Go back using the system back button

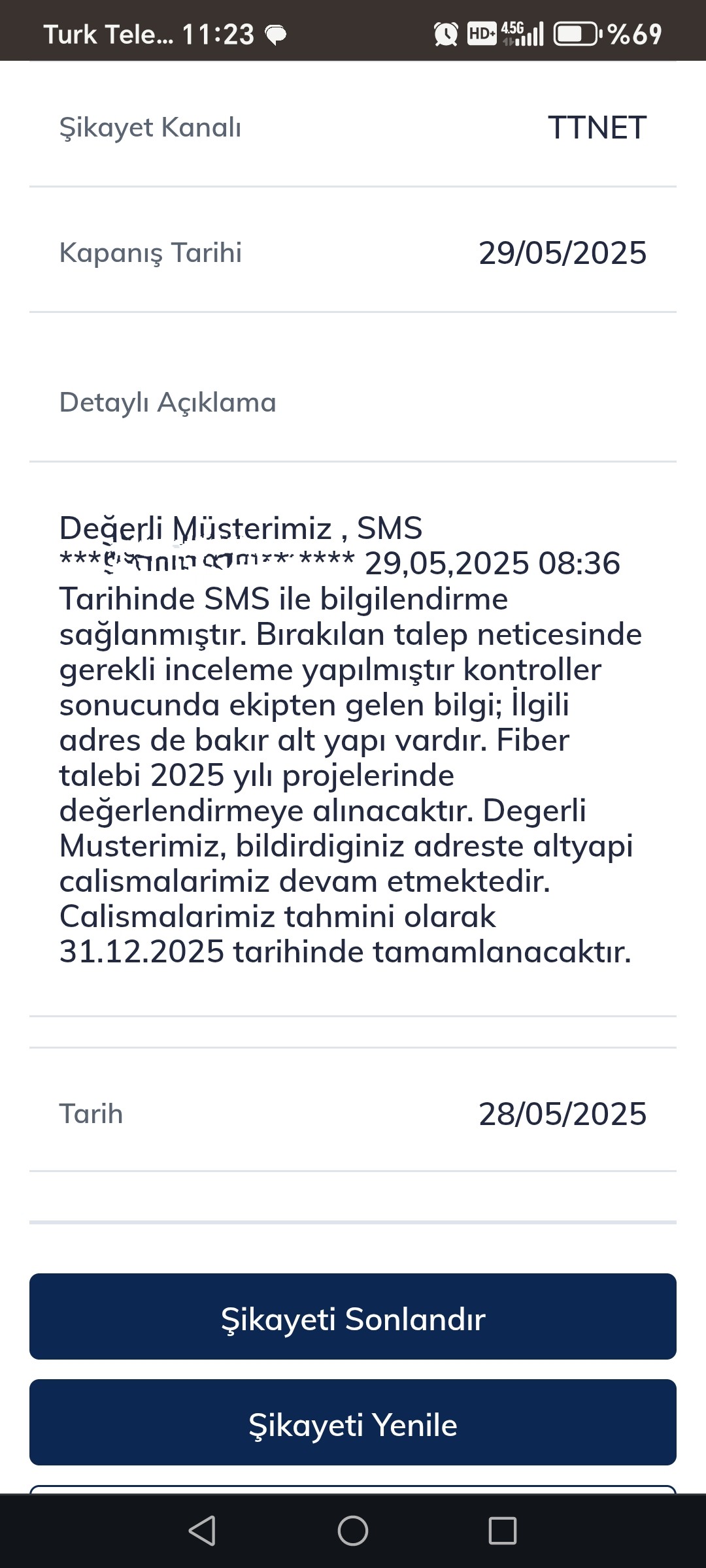point(202,1530)
